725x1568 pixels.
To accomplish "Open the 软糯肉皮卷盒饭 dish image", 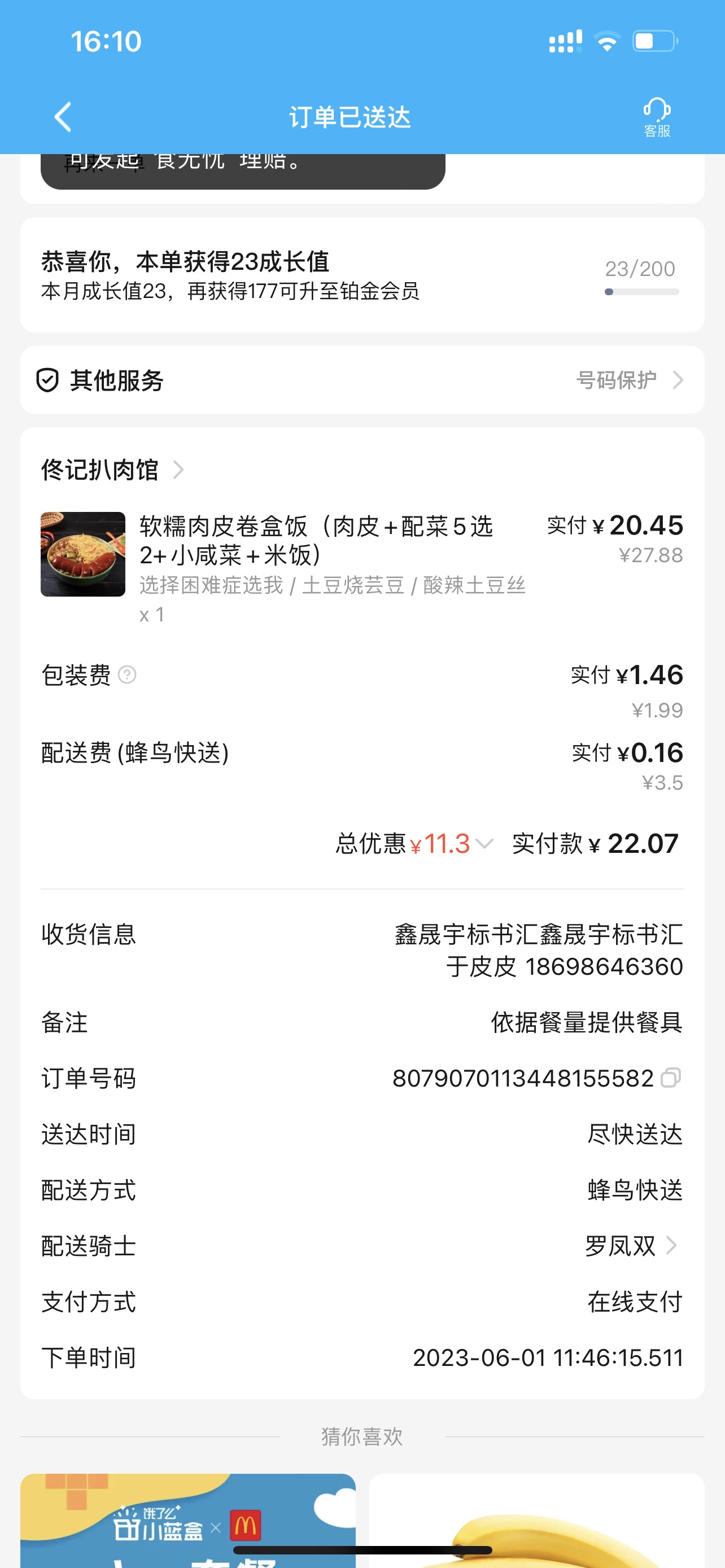I will [x=83, y=554].
